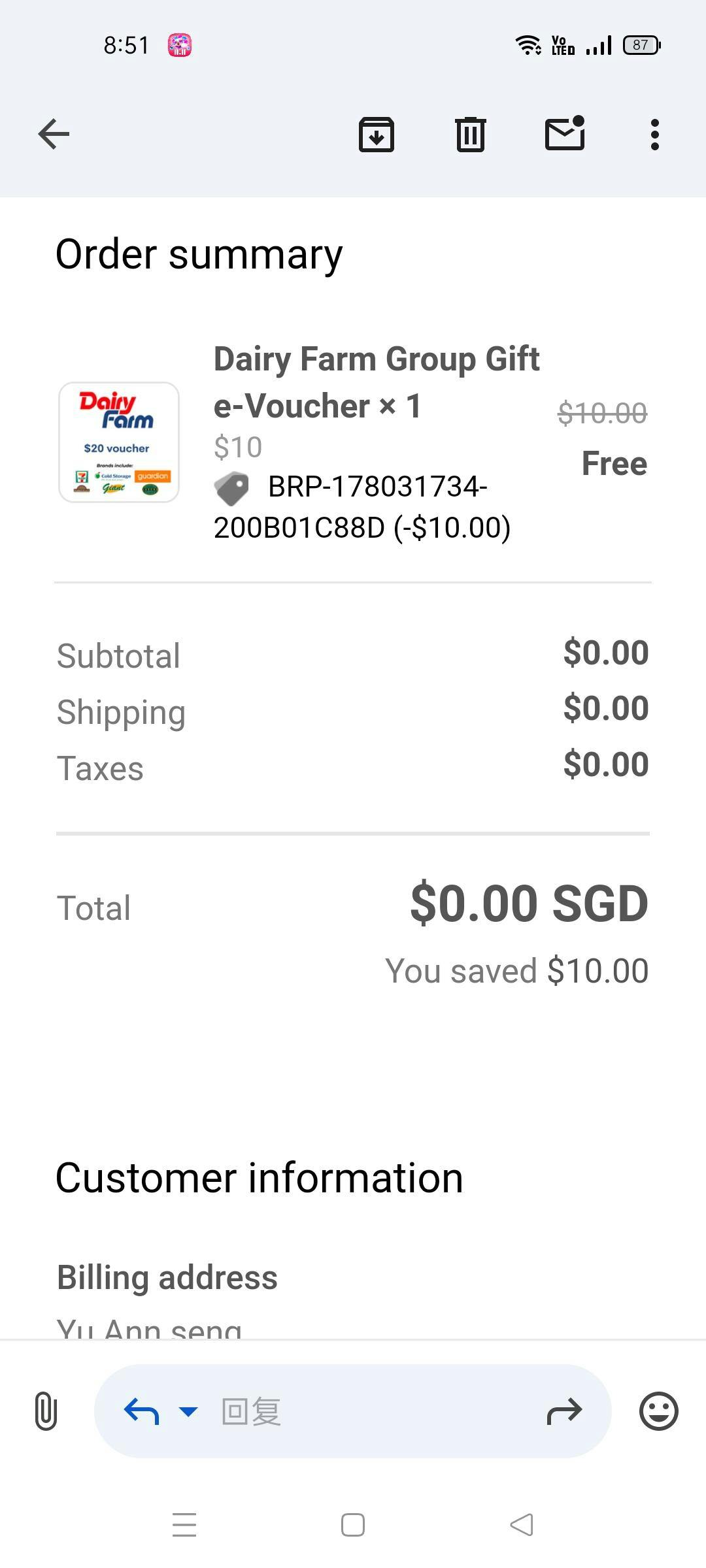Screen dimensions: 706x1568
Task: Expand the reply type dropdown
Action: [188, 1411]
